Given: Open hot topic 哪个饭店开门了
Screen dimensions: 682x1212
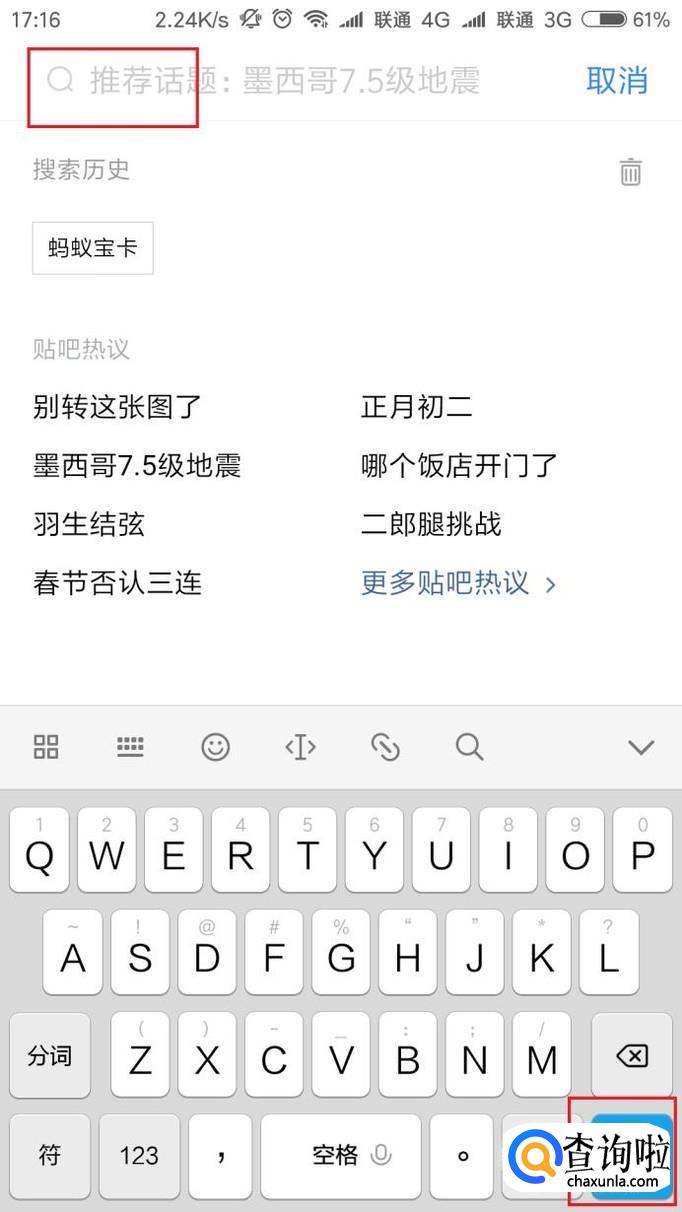Looking at the screenshot, I should 459,465.
